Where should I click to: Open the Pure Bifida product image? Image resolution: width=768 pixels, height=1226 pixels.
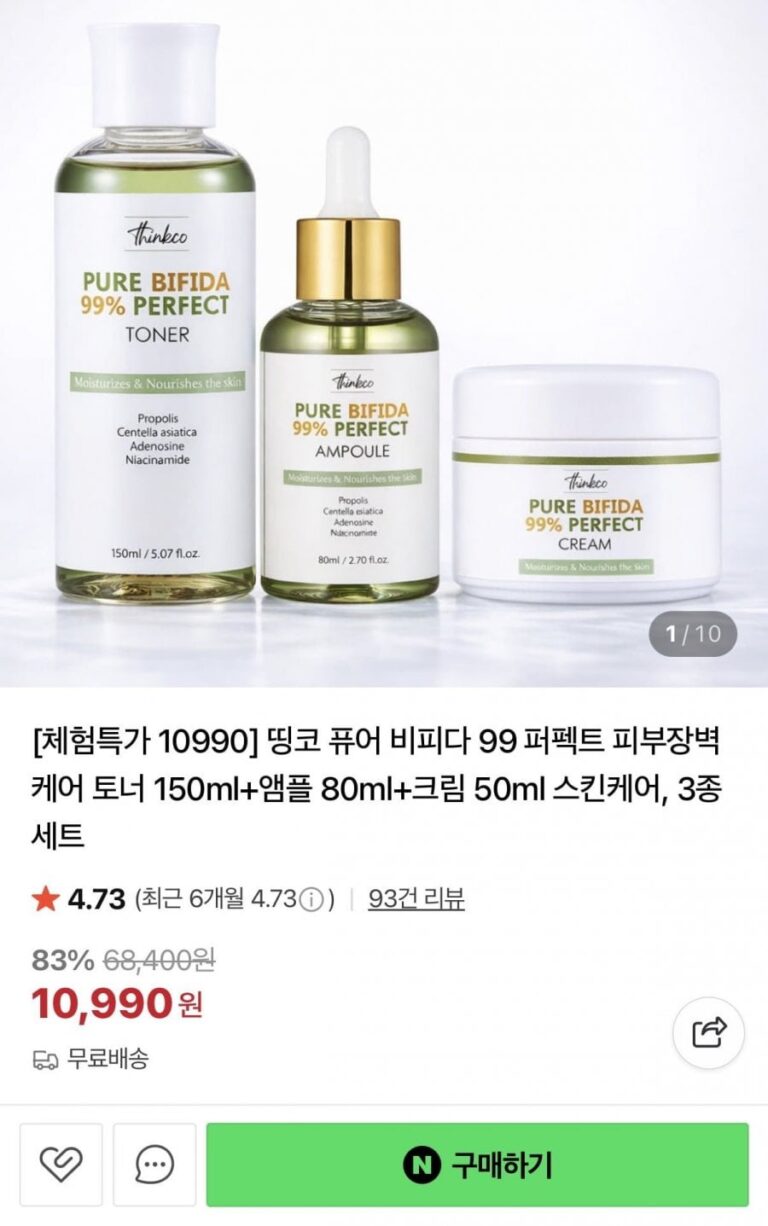pyautogui.click(x=384, y=340)
